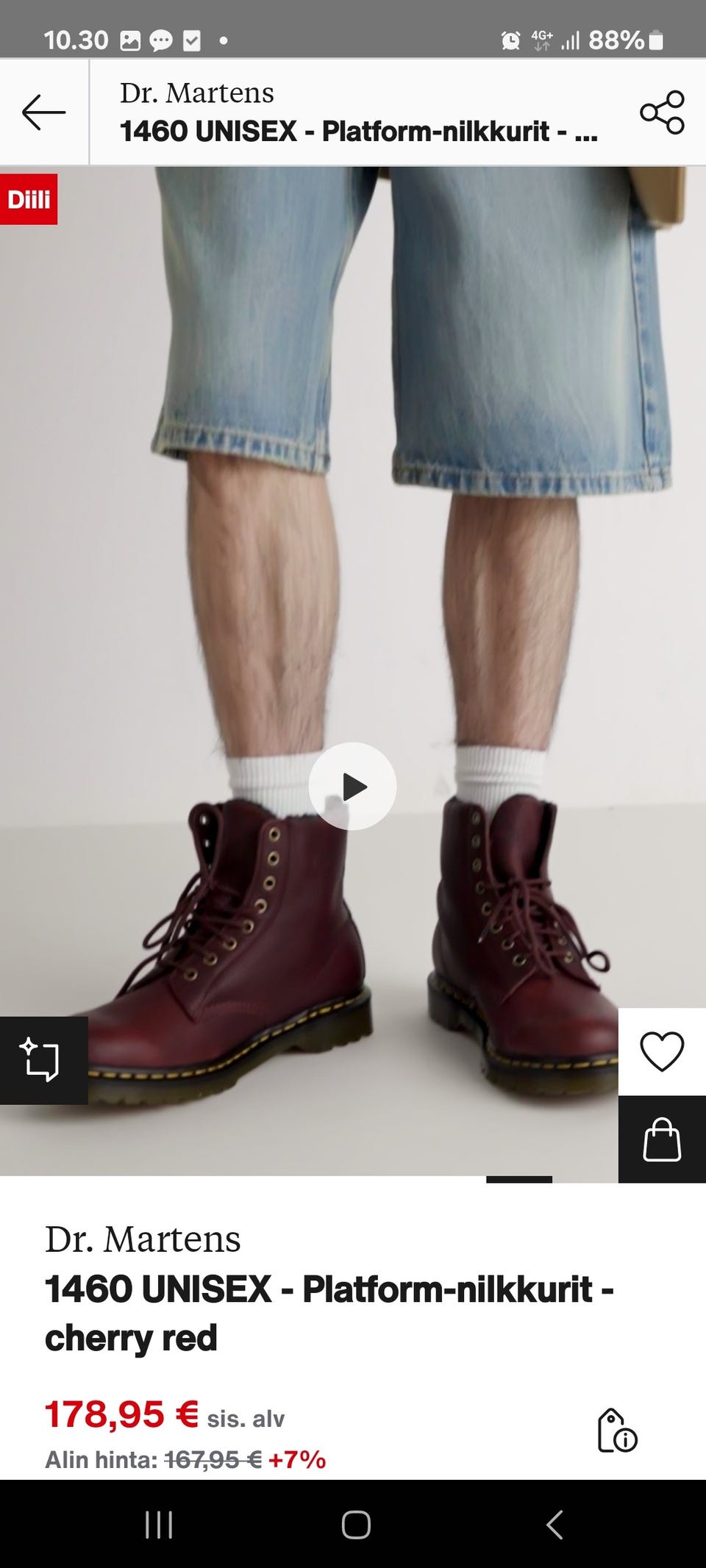Image resolution: width=706 pixels, height=1568 pixels.
Task: Play the product video
Action: (x=353, y=787)
